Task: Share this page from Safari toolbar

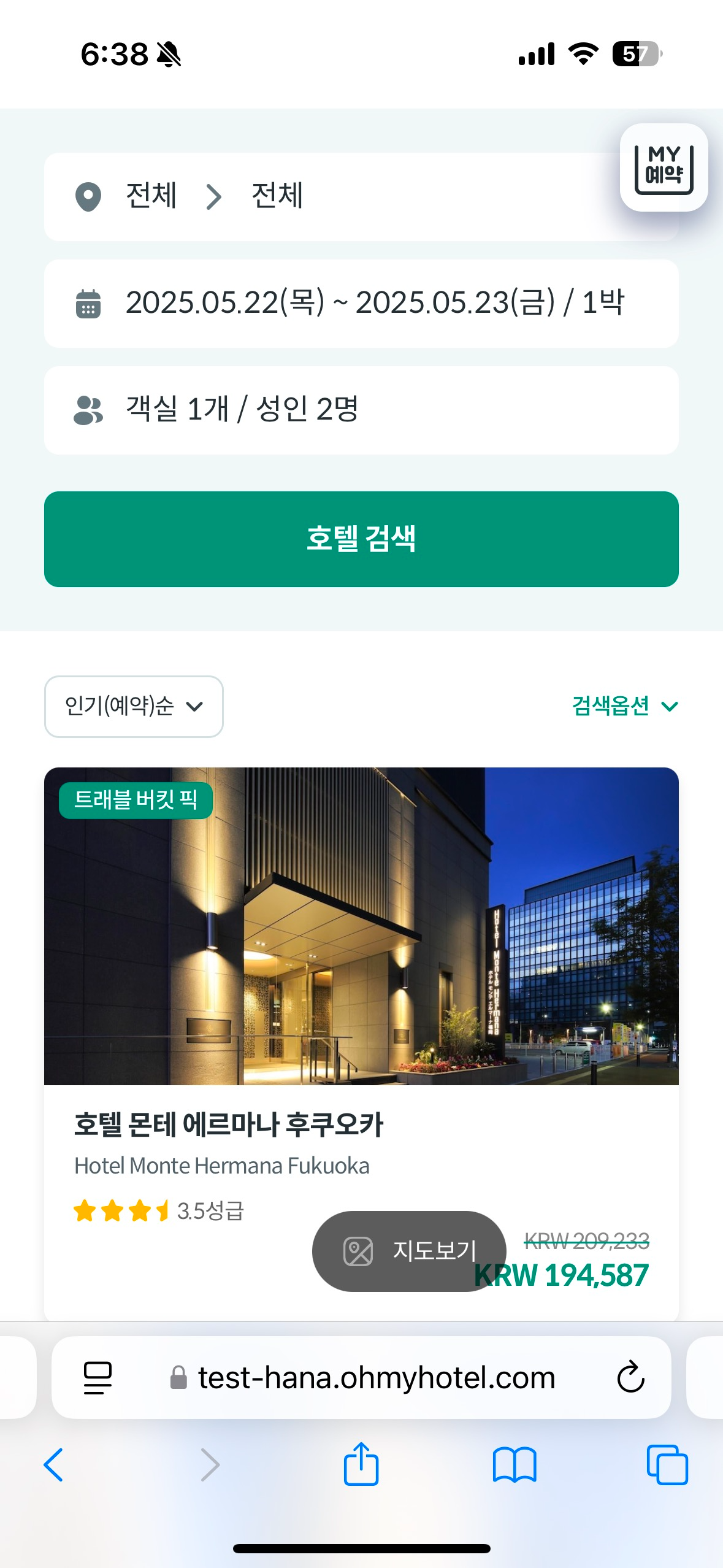Action: pyautogui.click(x=361, y=1464)
